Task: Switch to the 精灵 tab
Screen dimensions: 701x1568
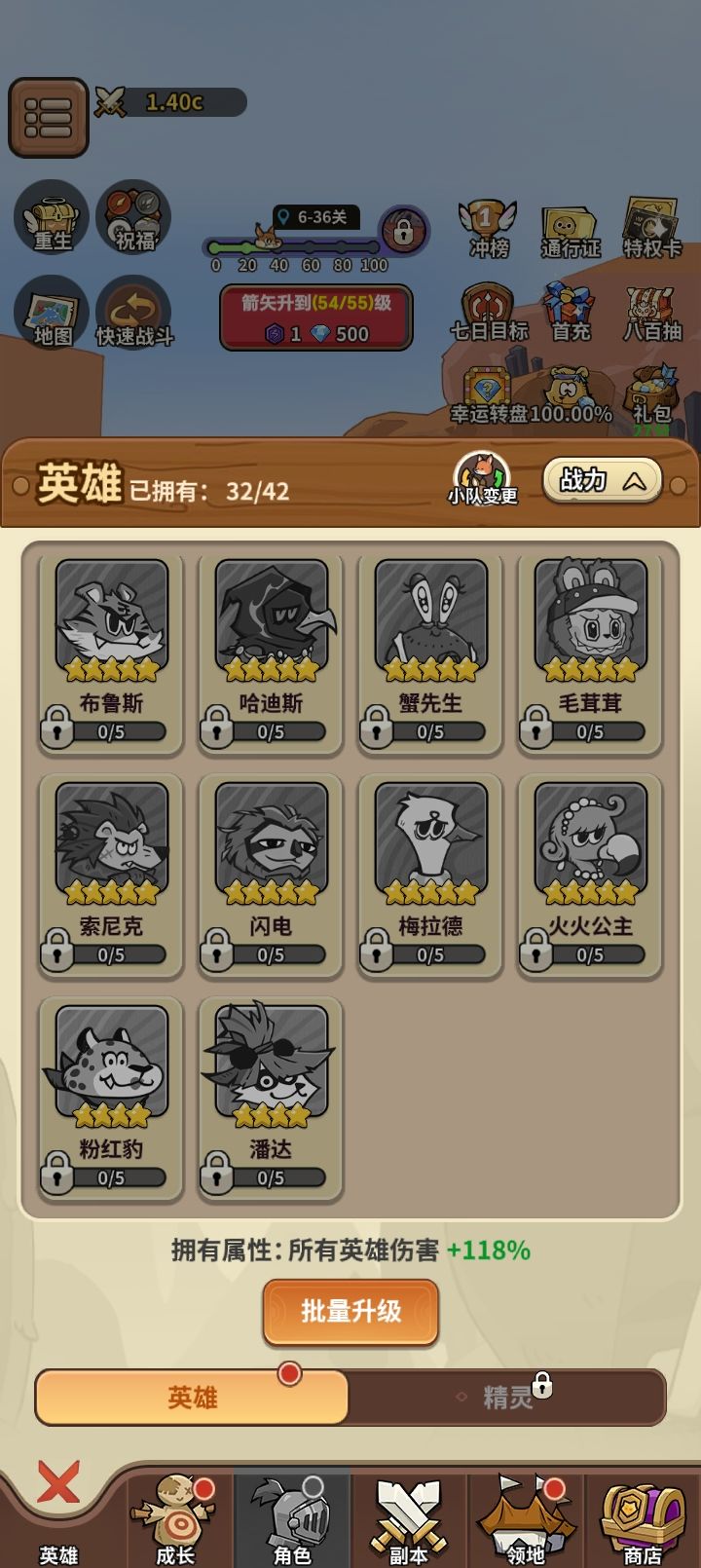Action: pyautogui.click(x=506, y=1397)
